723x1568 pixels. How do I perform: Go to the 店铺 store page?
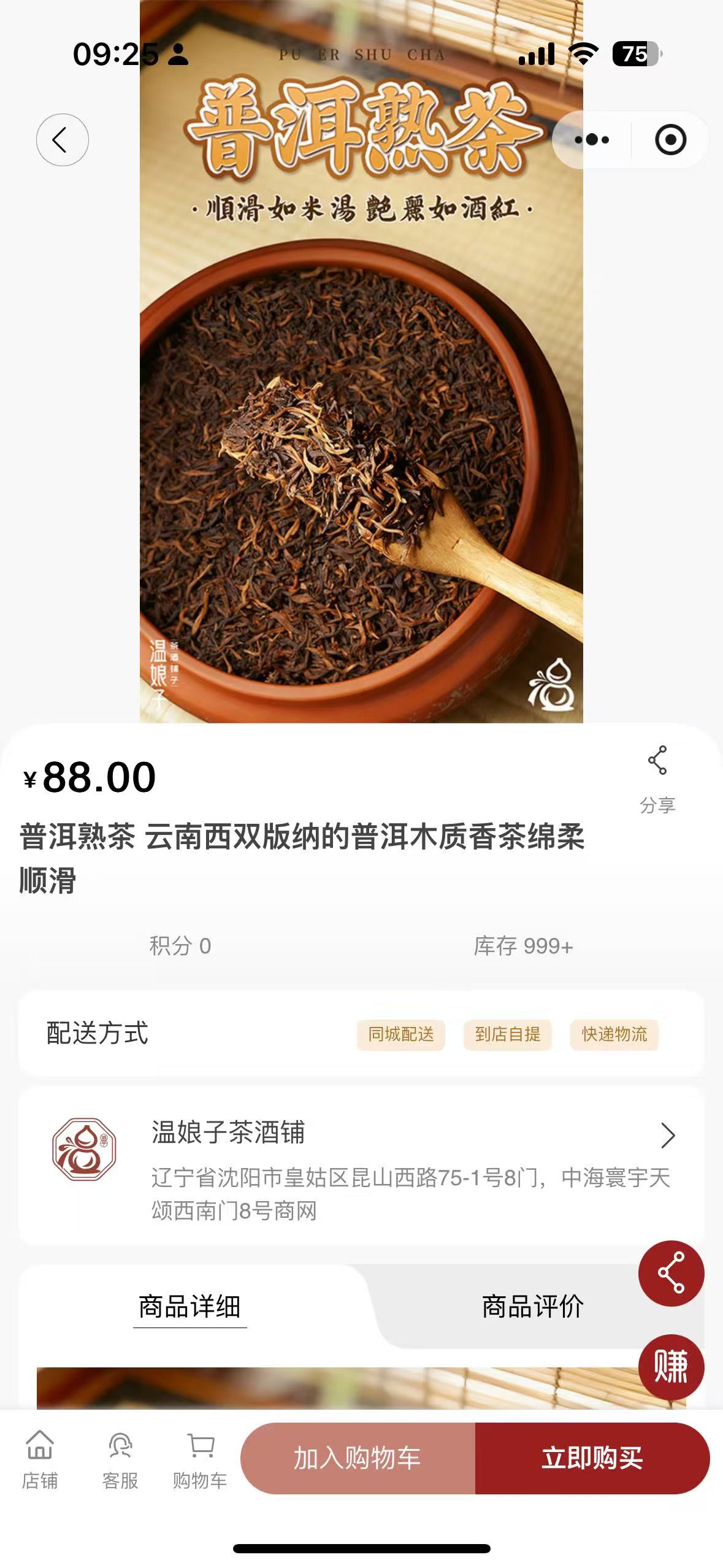pyautogui.click(x=40, y=1459)
